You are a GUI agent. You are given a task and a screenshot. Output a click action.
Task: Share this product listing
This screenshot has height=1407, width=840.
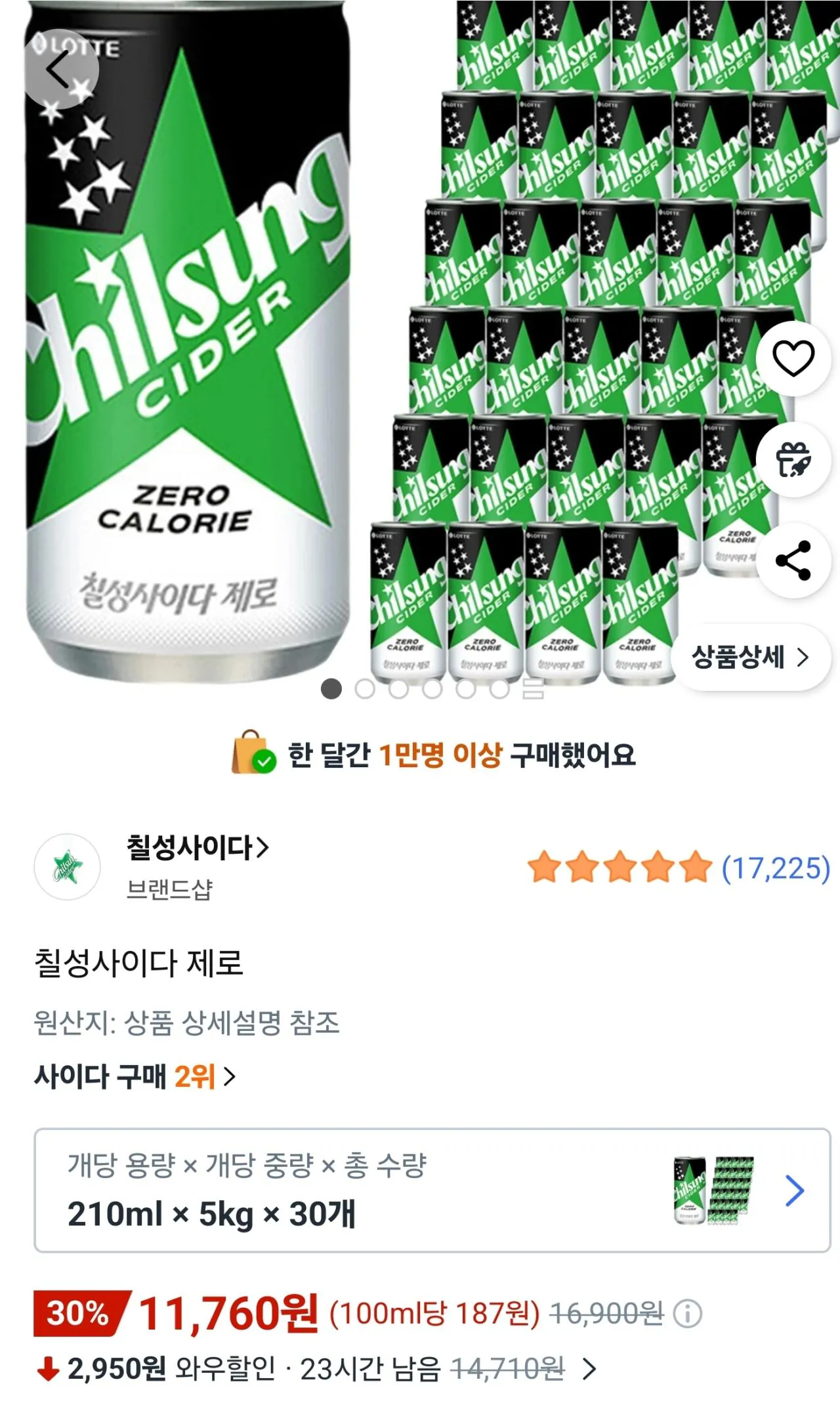pos(793,560)
